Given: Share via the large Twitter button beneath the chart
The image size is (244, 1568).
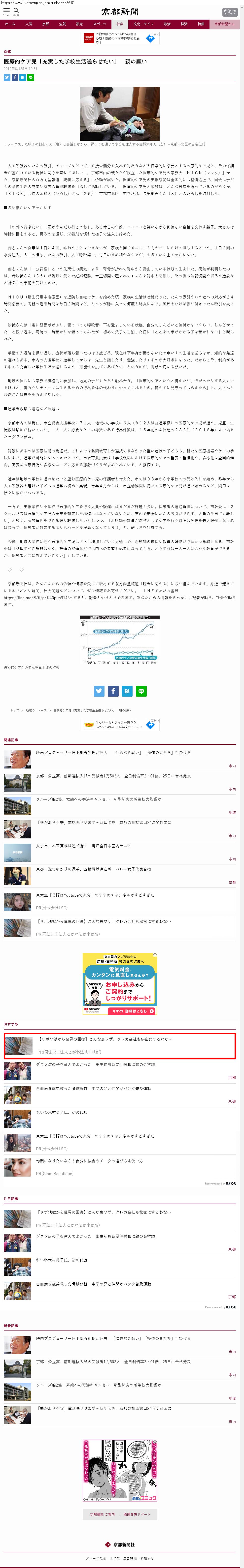Looking at the screenshot, I should pos(99,691).
